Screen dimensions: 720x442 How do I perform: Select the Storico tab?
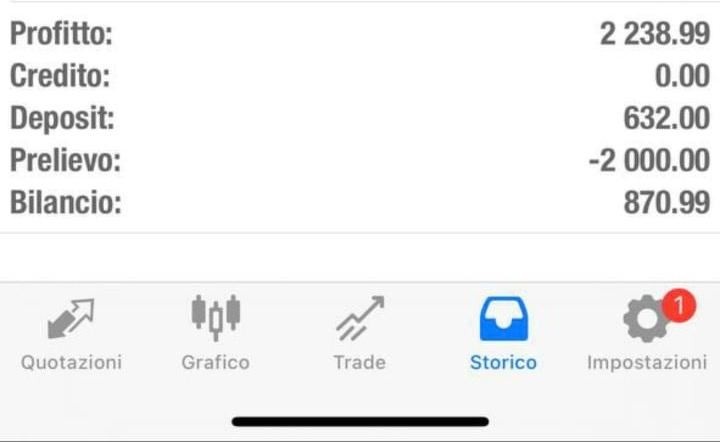pos(503,335)
